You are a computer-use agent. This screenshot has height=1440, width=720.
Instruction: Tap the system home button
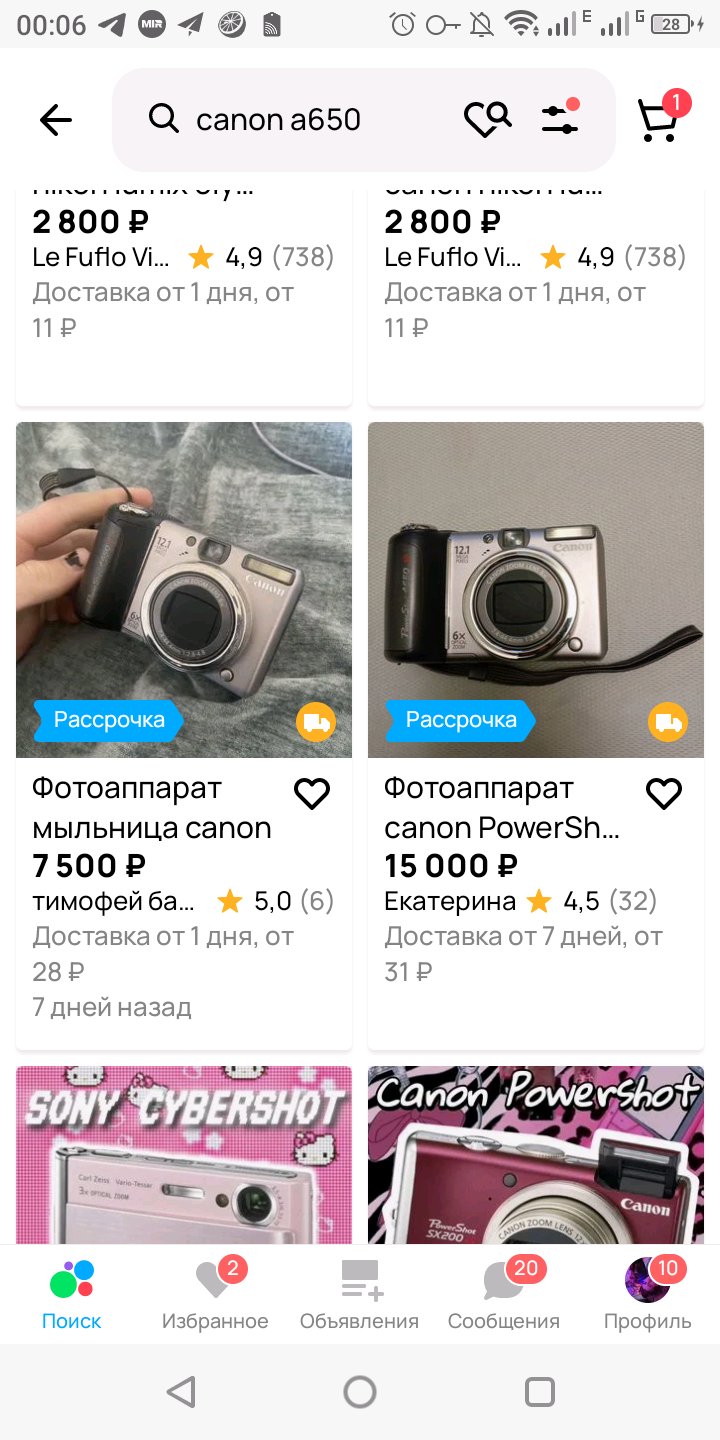coord(360,1391)
